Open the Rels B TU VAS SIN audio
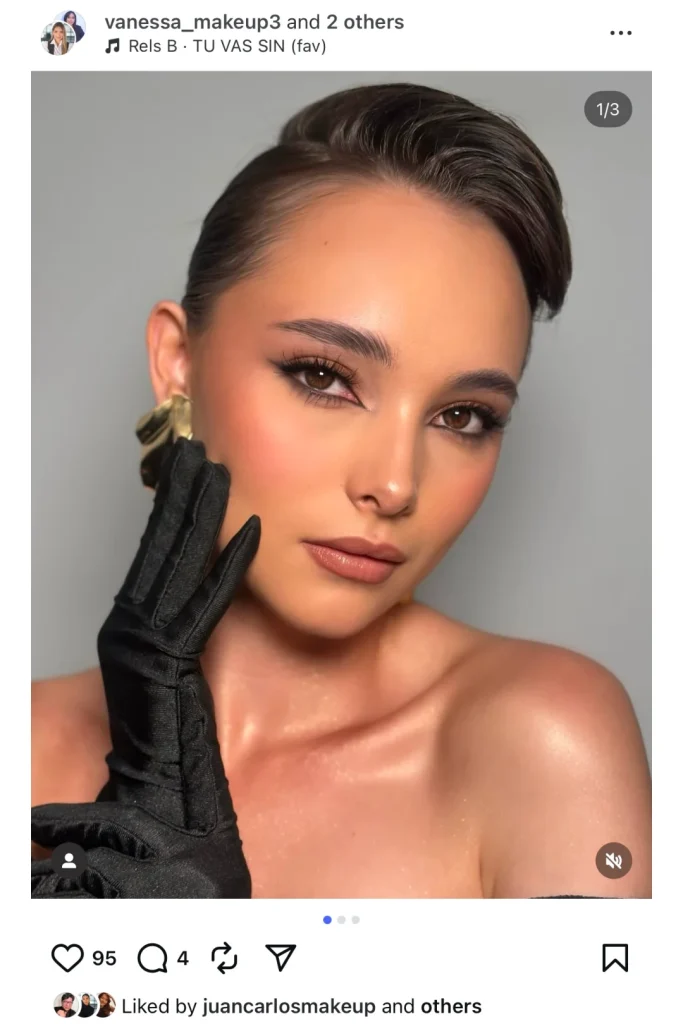 coord(227,46)
